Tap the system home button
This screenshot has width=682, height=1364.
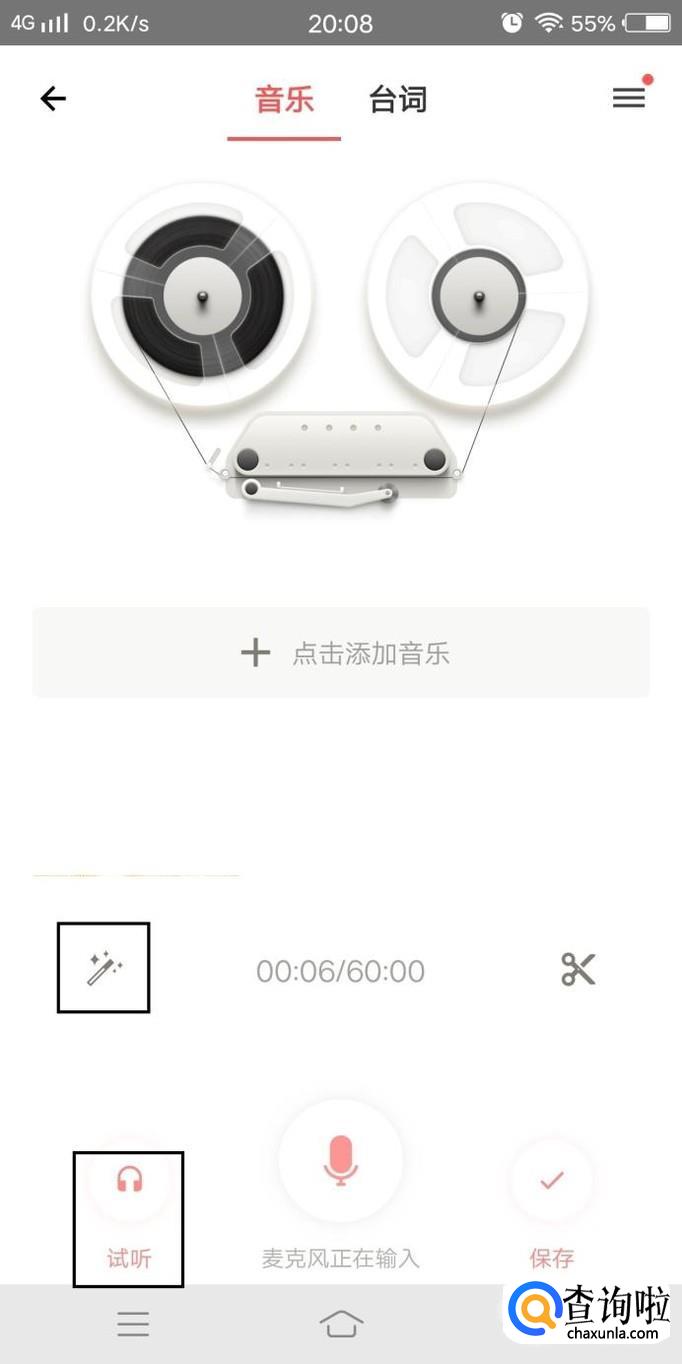coord(341,1324)
